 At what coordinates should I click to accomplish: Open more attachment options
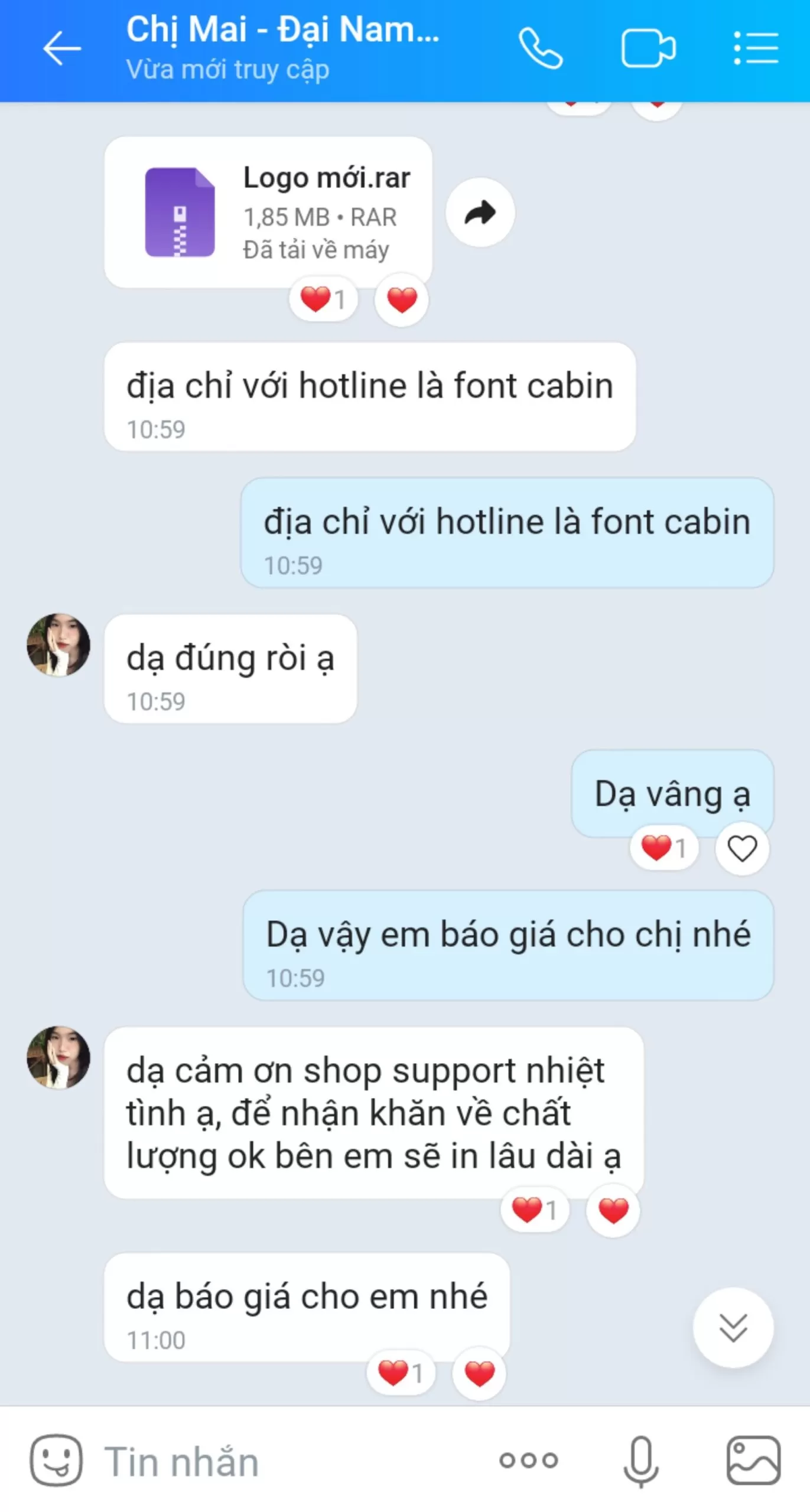tap(528, 1460)
